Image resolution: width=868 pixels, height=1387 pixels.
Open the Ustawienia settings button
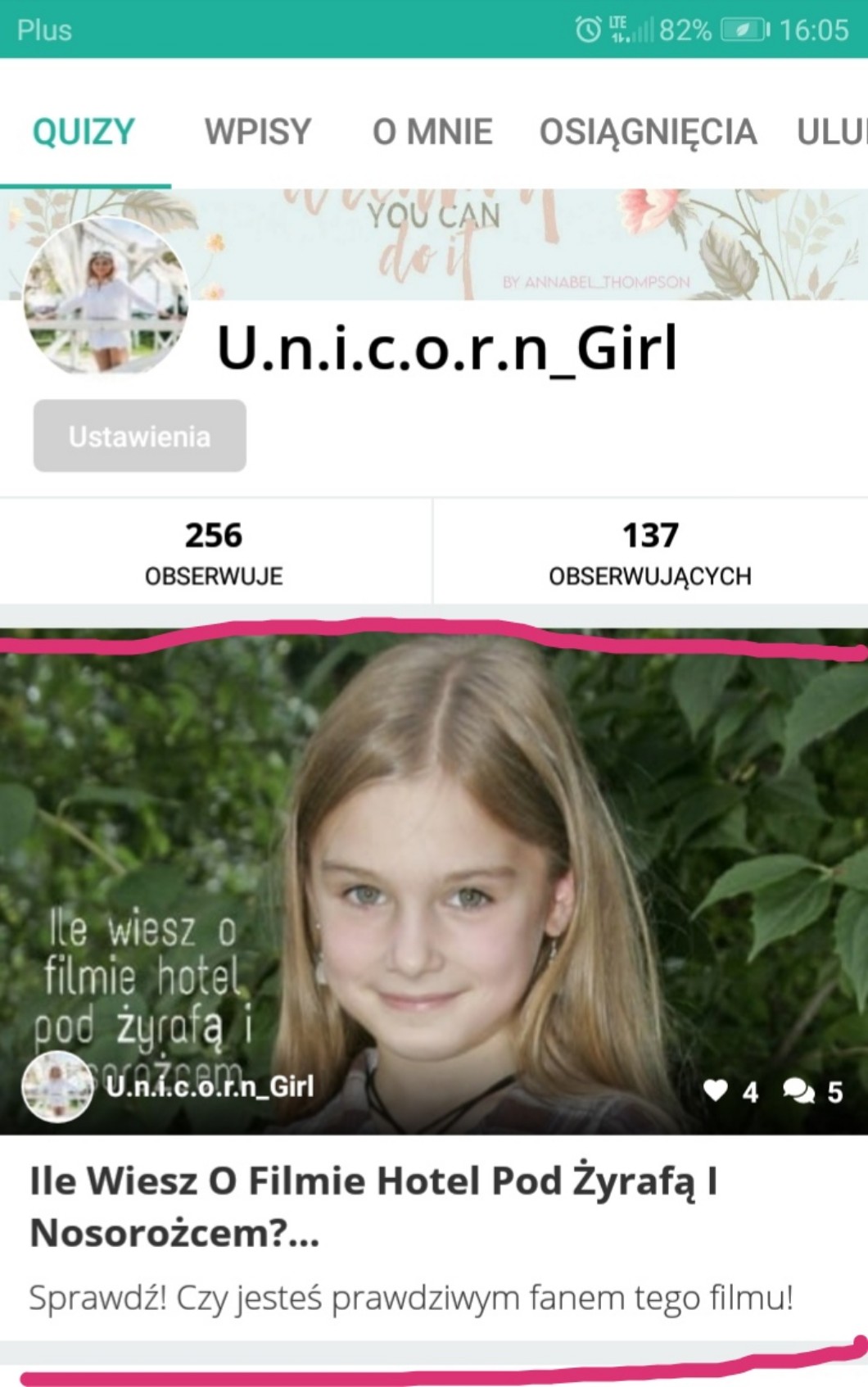tap(139, 436)
